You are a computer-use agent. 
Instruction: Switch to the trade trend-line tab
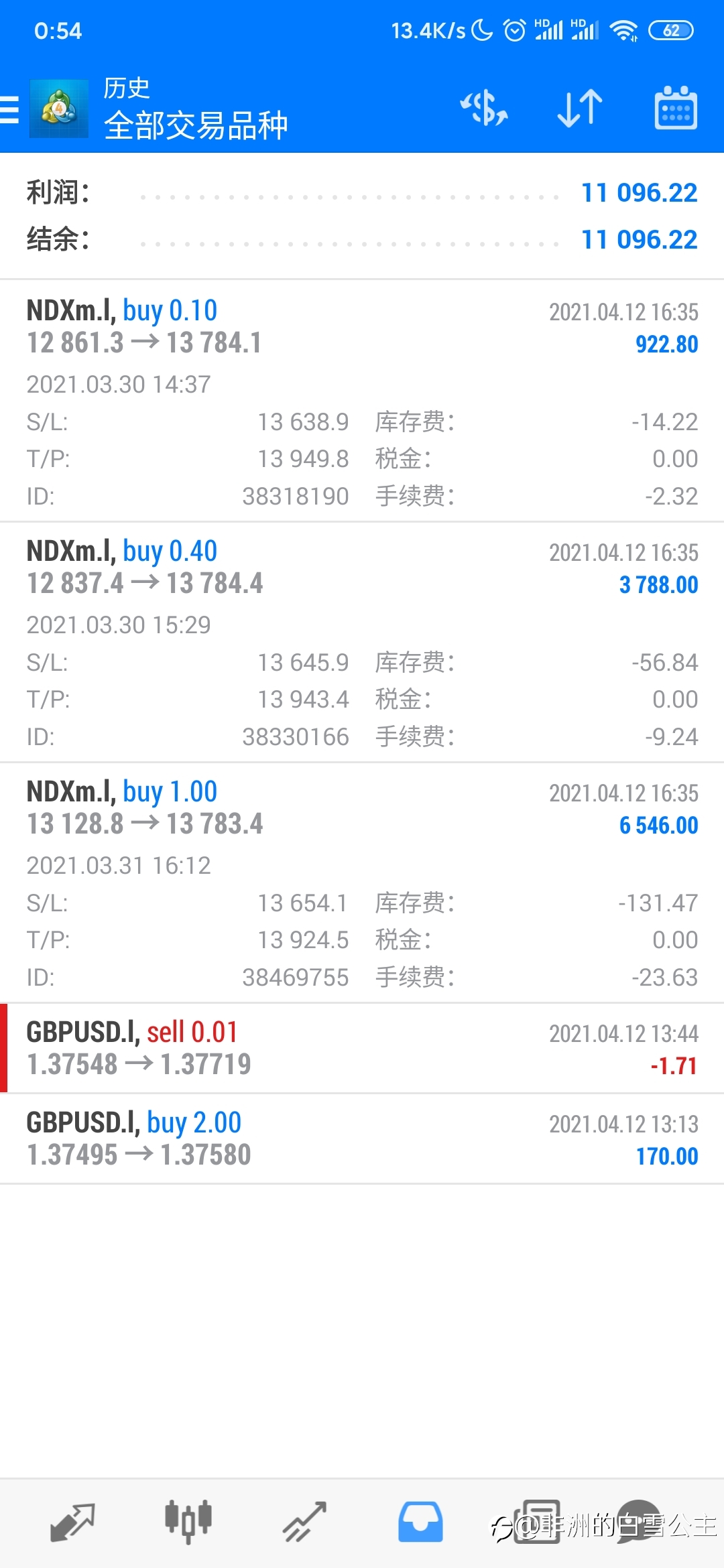(304, 1522)
